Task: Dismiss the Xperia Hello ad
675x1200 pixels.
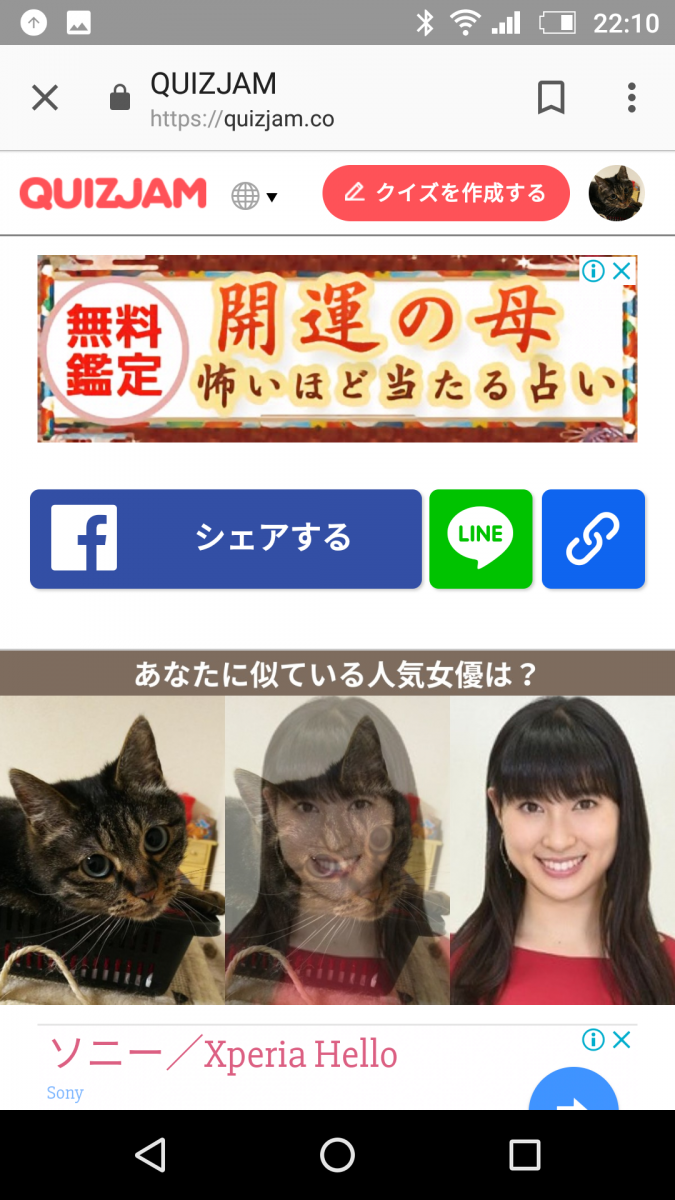Action: point(622,1040)
